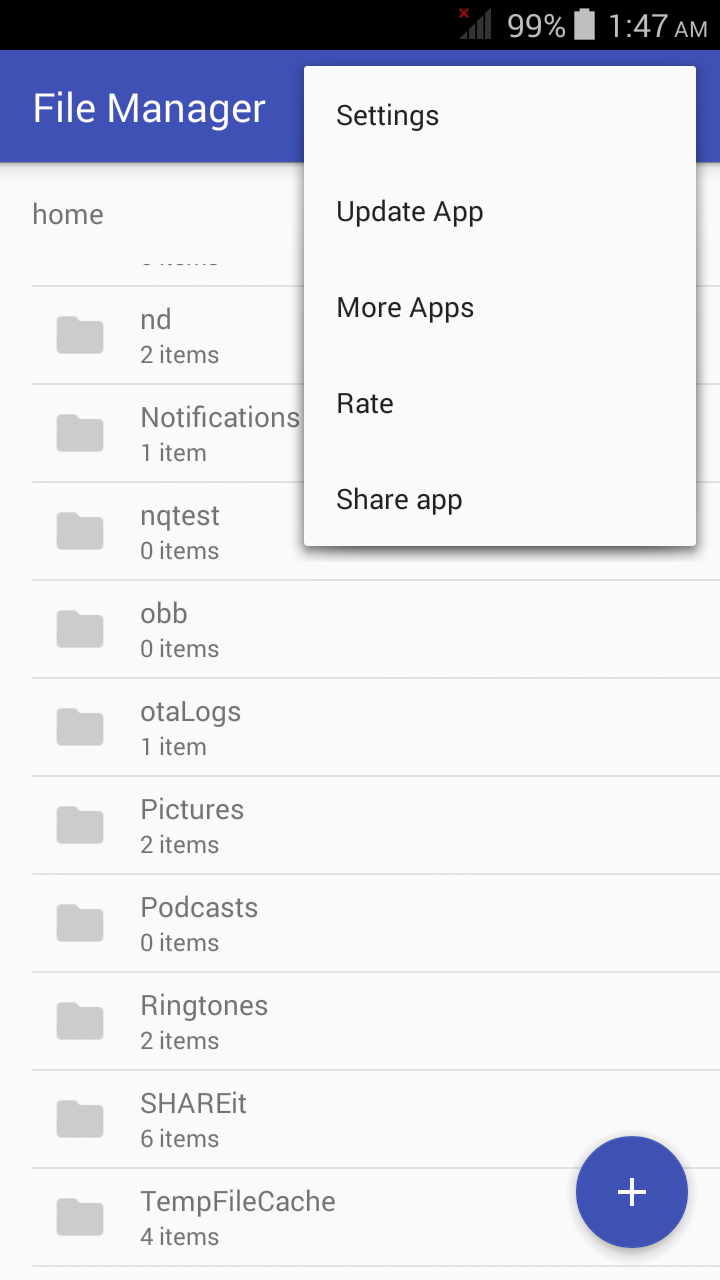Select More Apps from the menu

click(405, 307)
